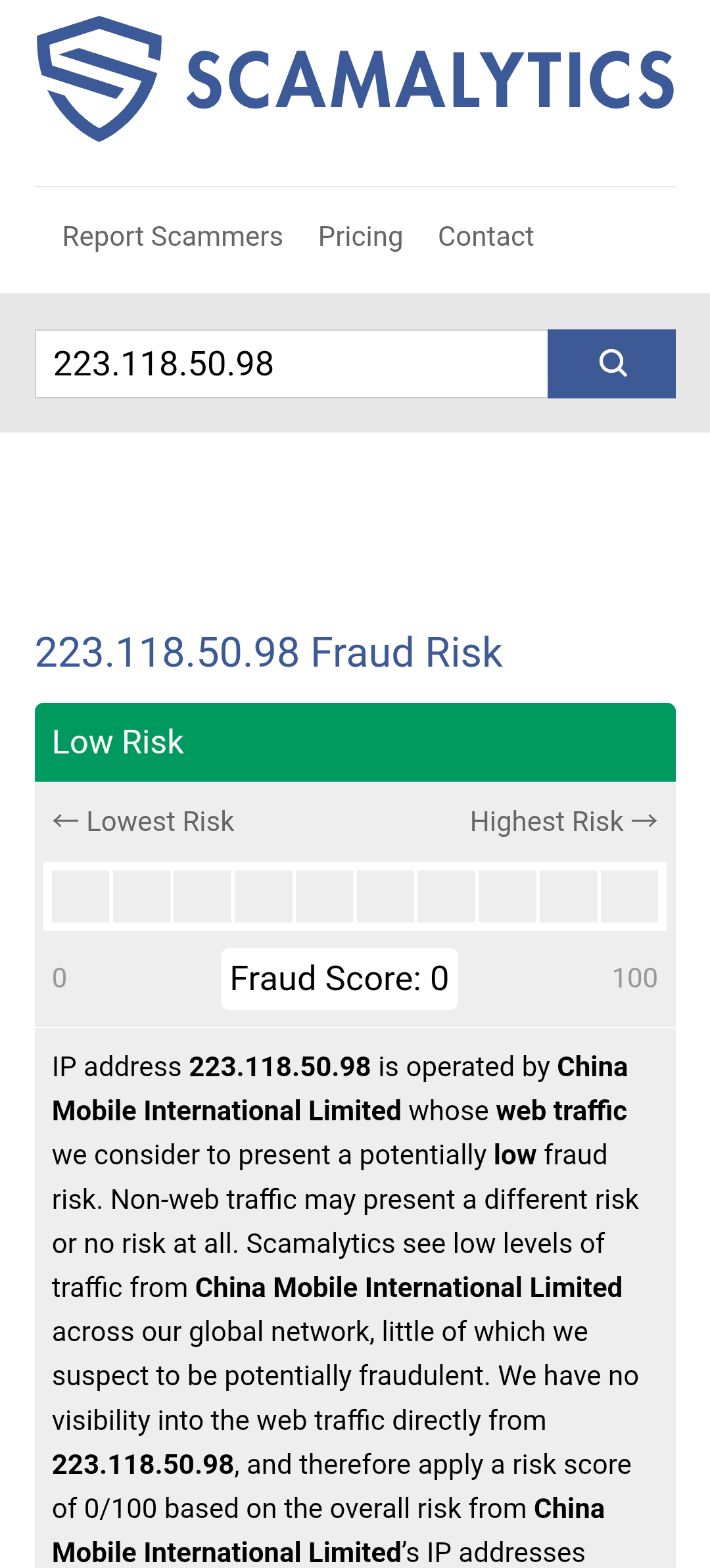Select the IP address search input field
710x1568 pixels.
point(289,363)
